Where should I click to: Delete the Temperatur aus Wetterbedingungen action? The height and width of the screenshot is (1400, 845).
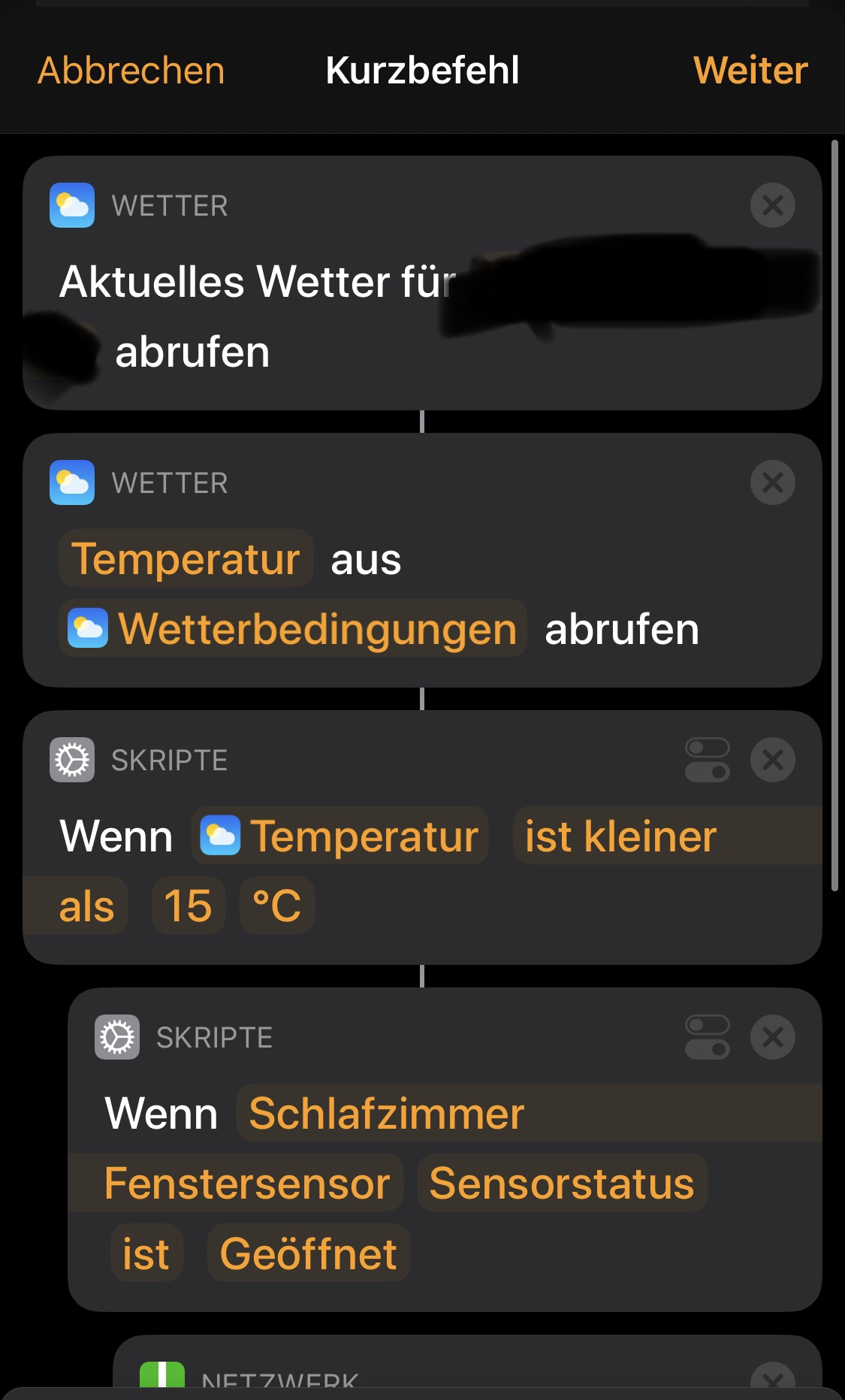[772, 482]
